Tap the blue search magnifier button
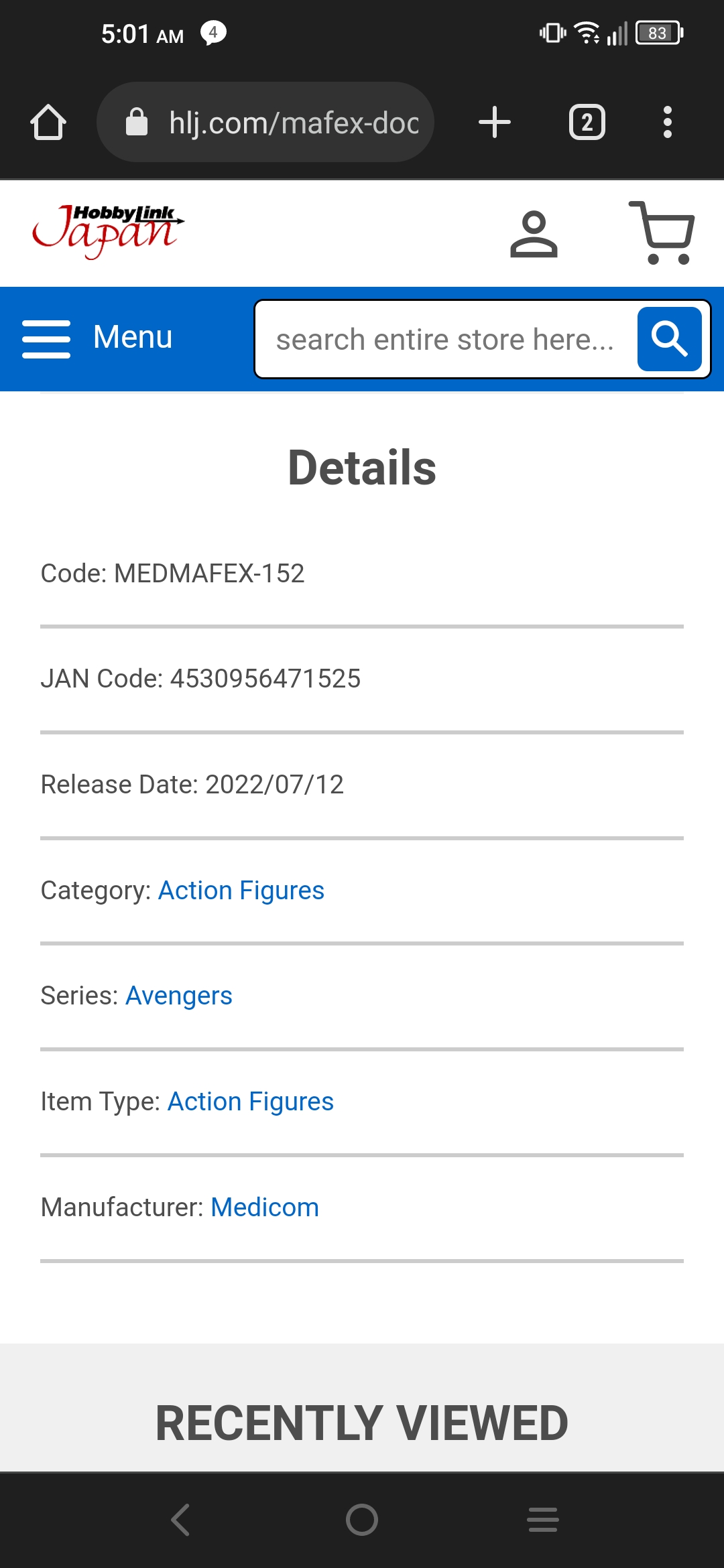 [669, 339]
